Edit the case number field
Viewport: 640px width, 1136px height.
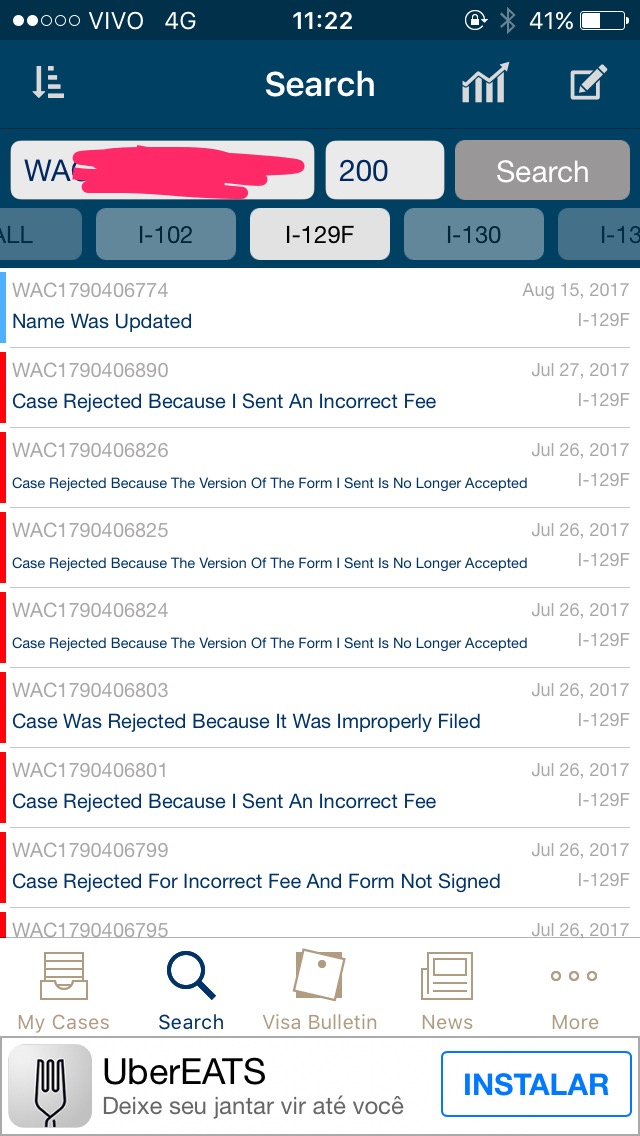tap(162, 171)
